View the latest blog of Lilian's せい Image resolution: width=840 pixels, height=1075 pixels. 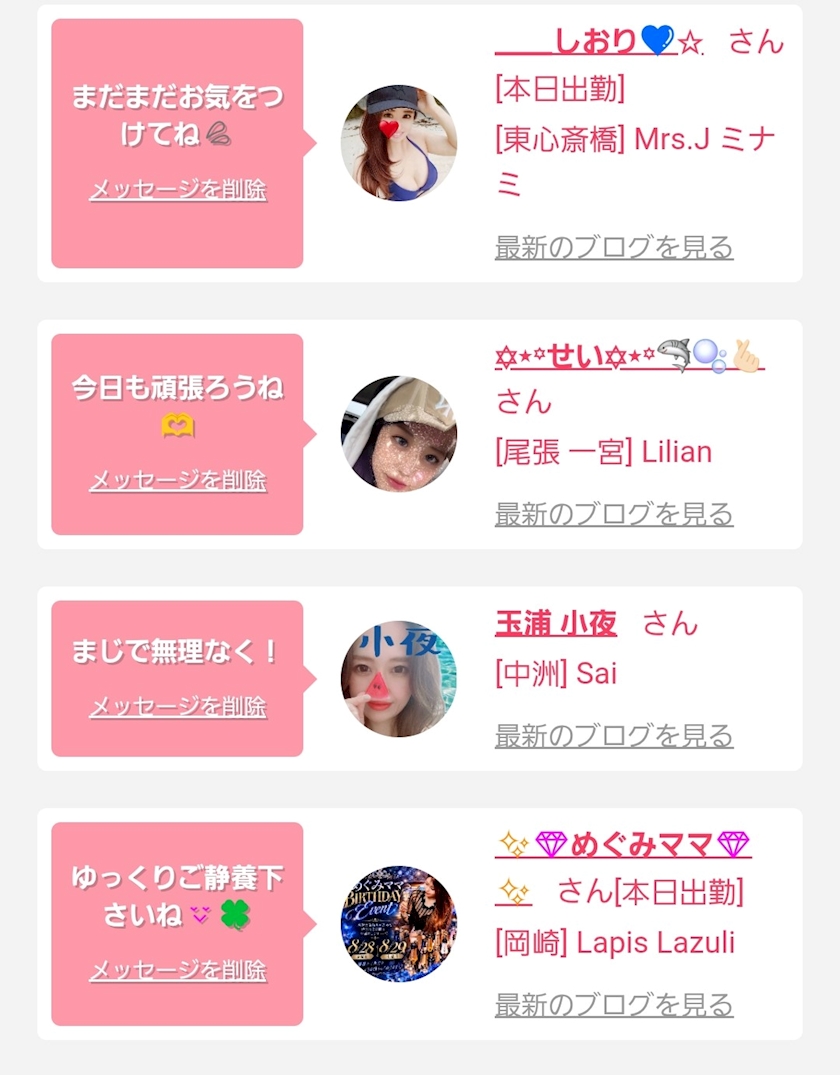point(614,514)
